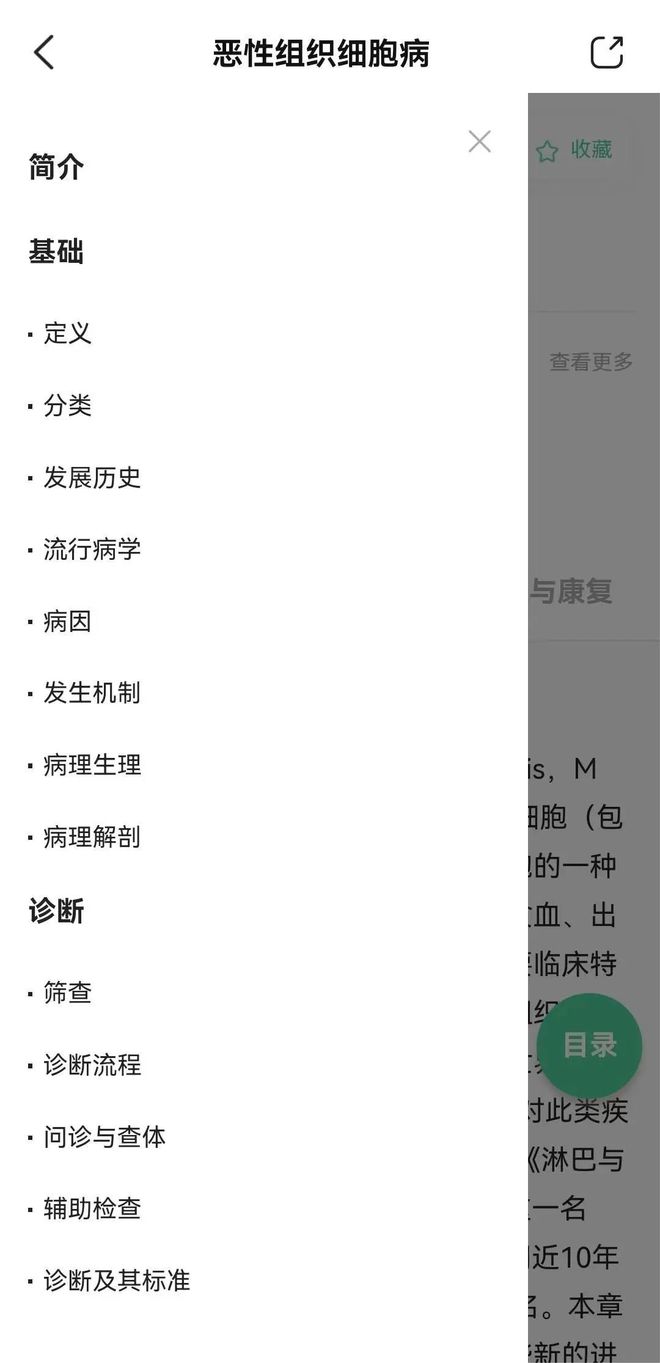Go back using the top-left arrow
This screenshot has width=660, height=1363.
pos(44,52)
